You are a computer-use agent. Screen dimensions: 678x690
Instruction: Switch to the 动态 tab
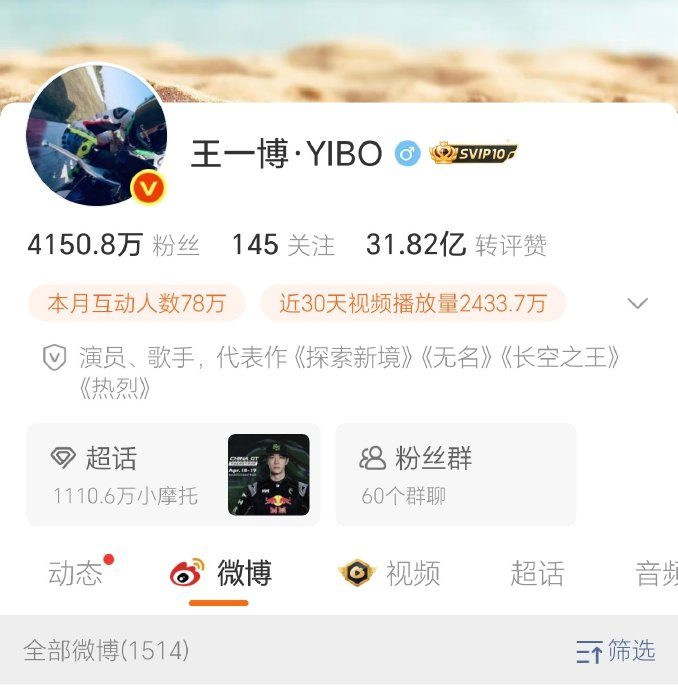pos(76,573)
